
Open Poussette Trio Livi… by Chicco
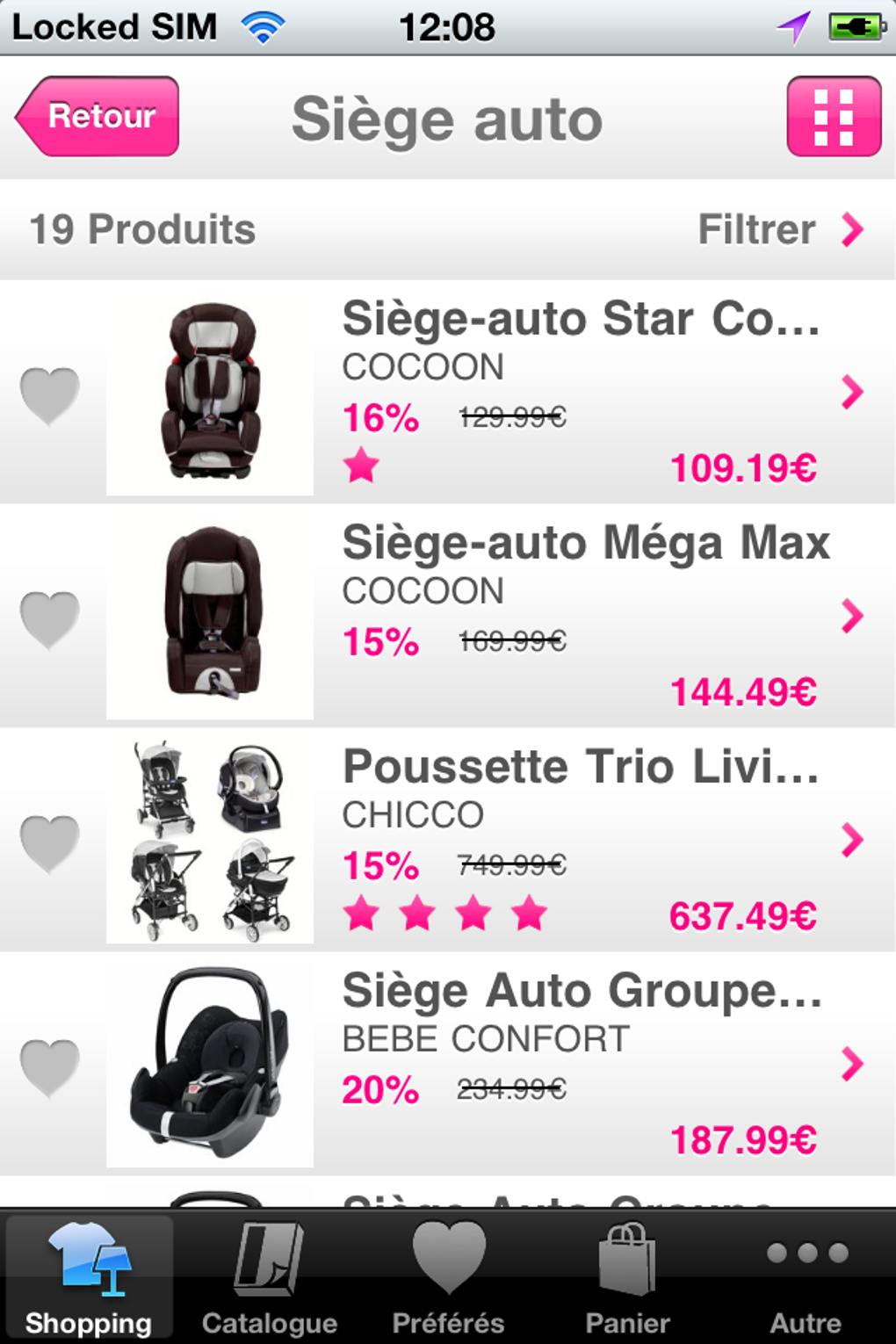click(580, 839)
